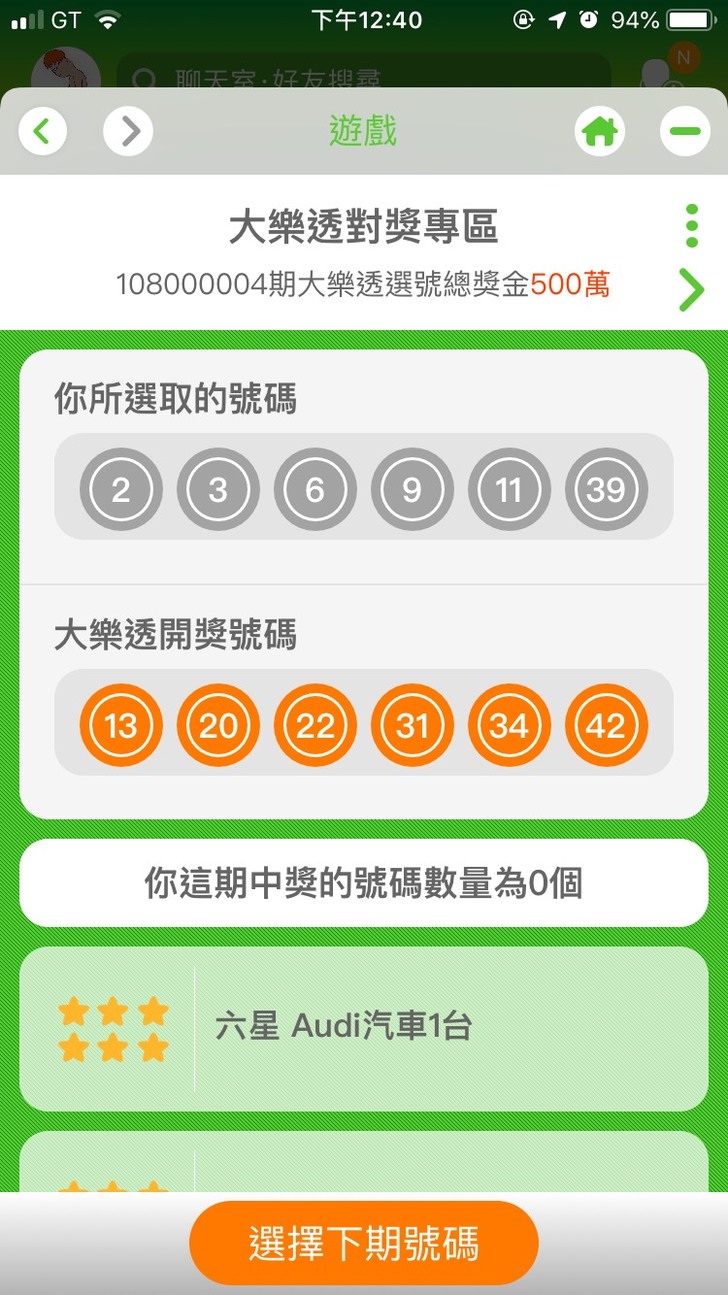This screenshot has height=1295, width=728.
Task: Minimize the game window
Action: [x=685, y=131]
